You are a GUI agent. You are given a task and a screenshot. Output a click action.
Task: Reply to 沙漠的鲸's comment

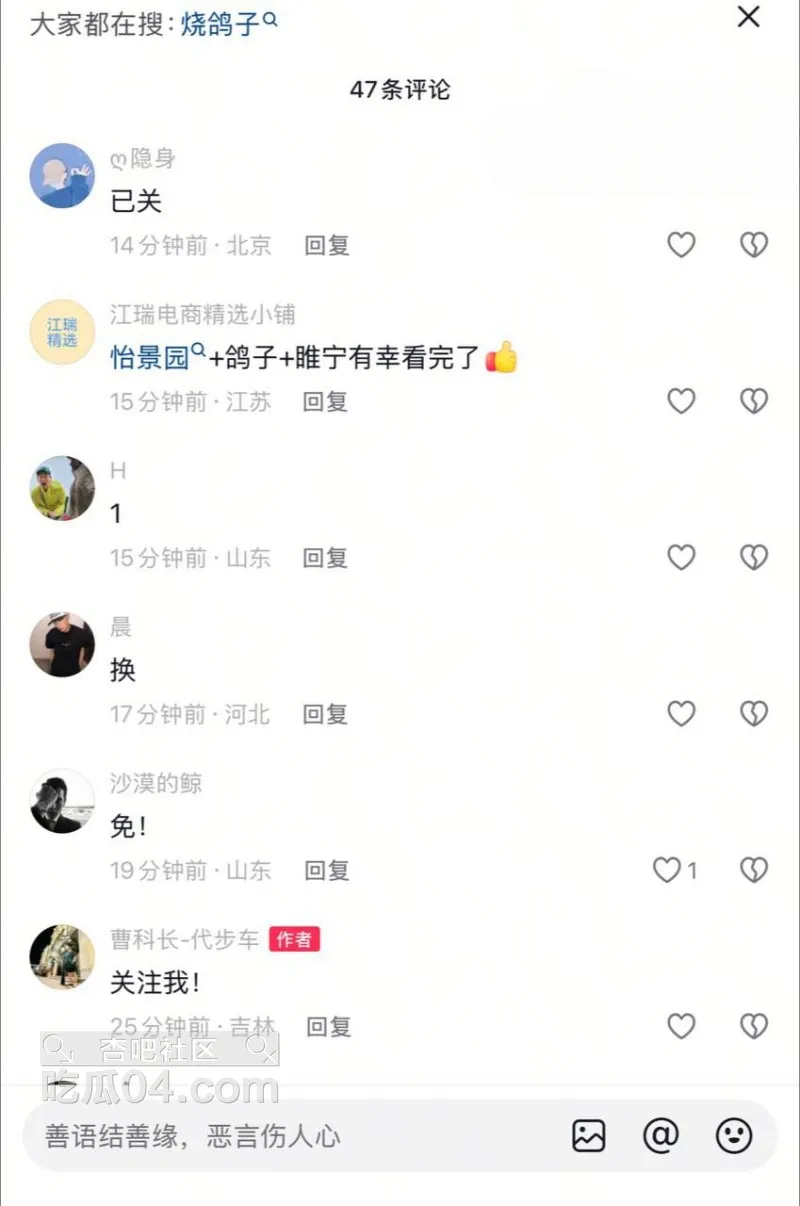326,871
